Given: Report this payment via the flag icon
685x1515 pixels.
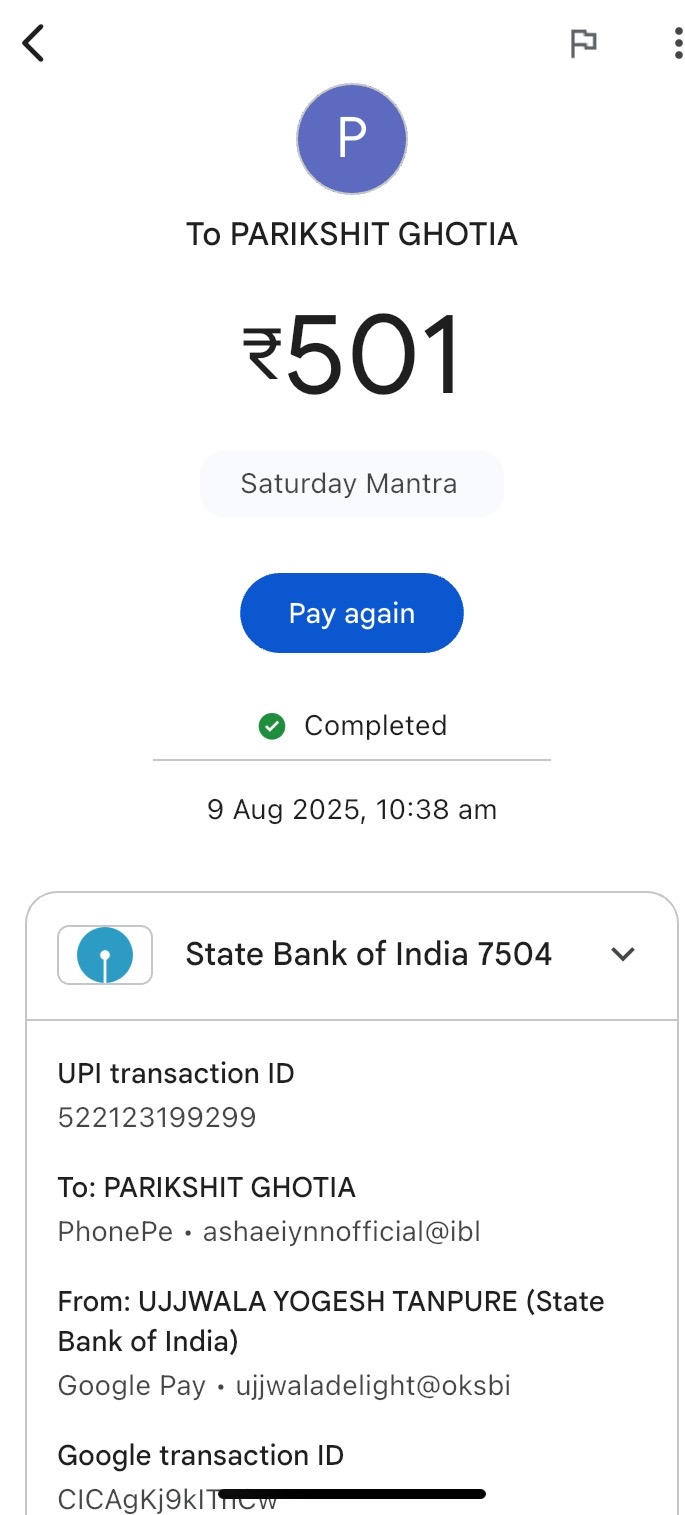Looking at the screenshot, I should (x=583, y=44).
